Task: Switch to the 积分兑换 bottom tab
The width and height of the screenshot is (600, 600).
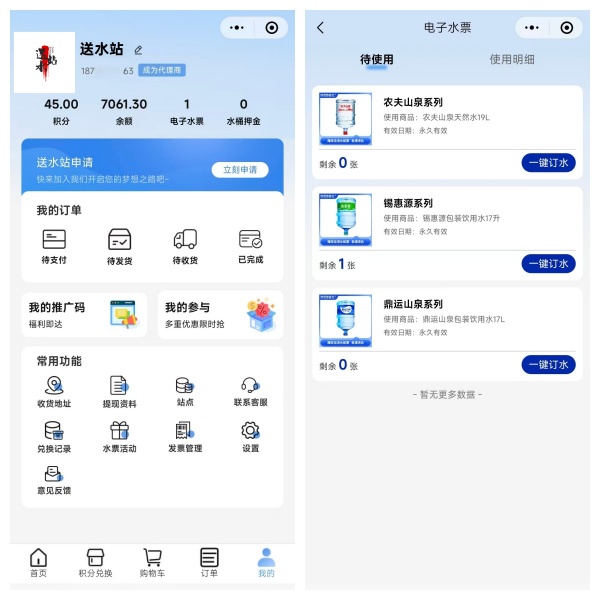Action: [96, 562]
